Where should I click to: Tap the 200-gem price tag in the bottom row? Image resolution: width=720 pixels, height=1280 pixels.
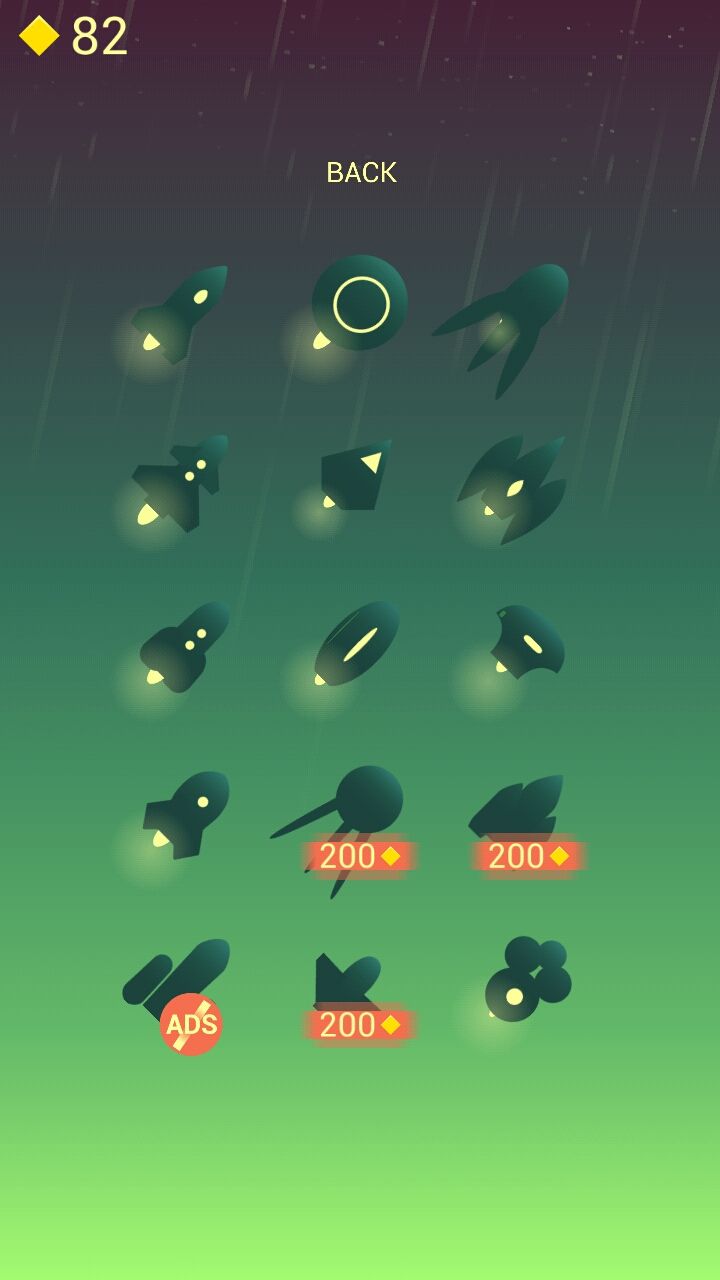pyautogui.click(x=360, y=1024)
